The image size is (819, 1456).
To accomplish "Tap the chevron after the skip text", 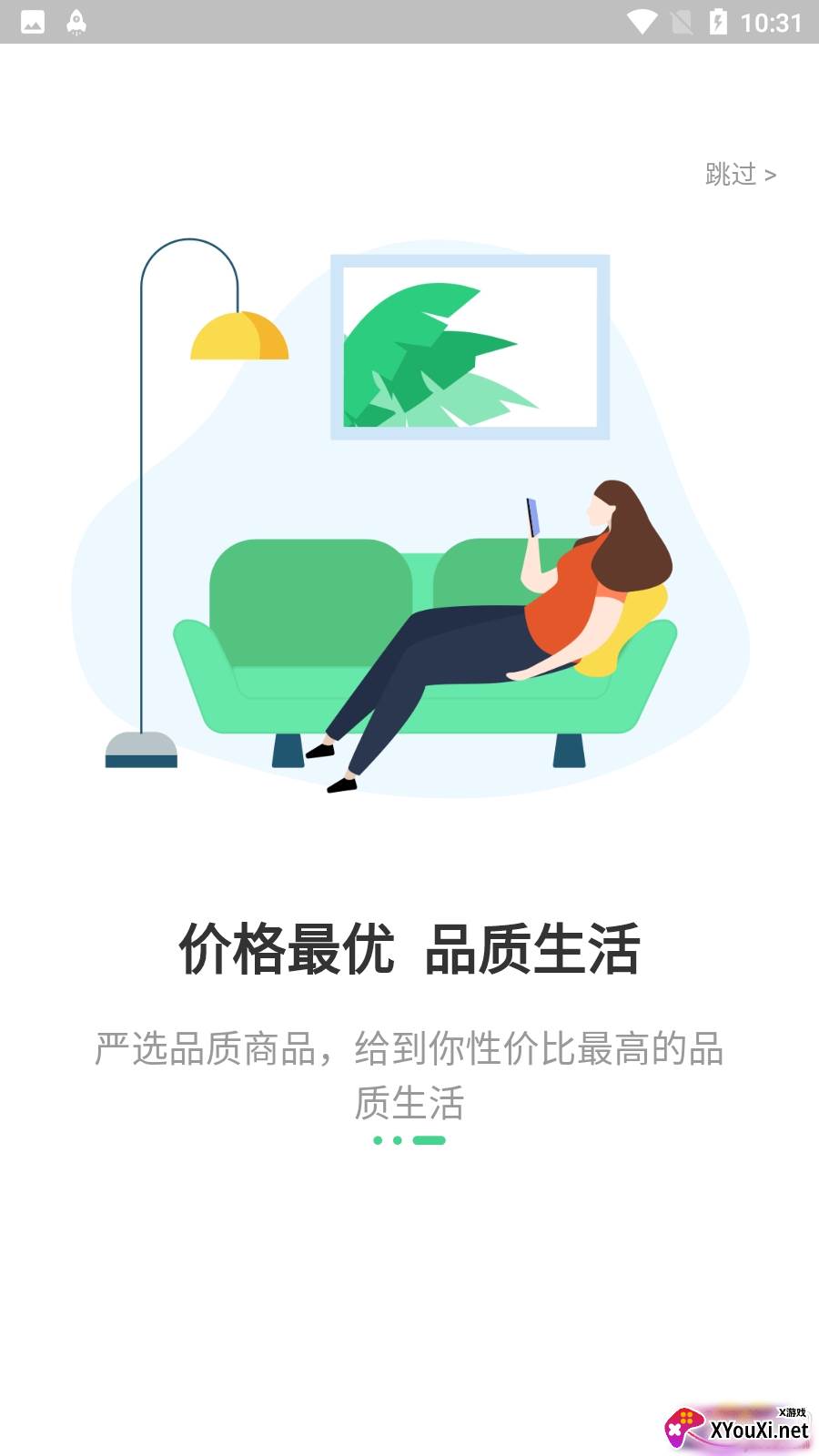I will pos(772,175).
